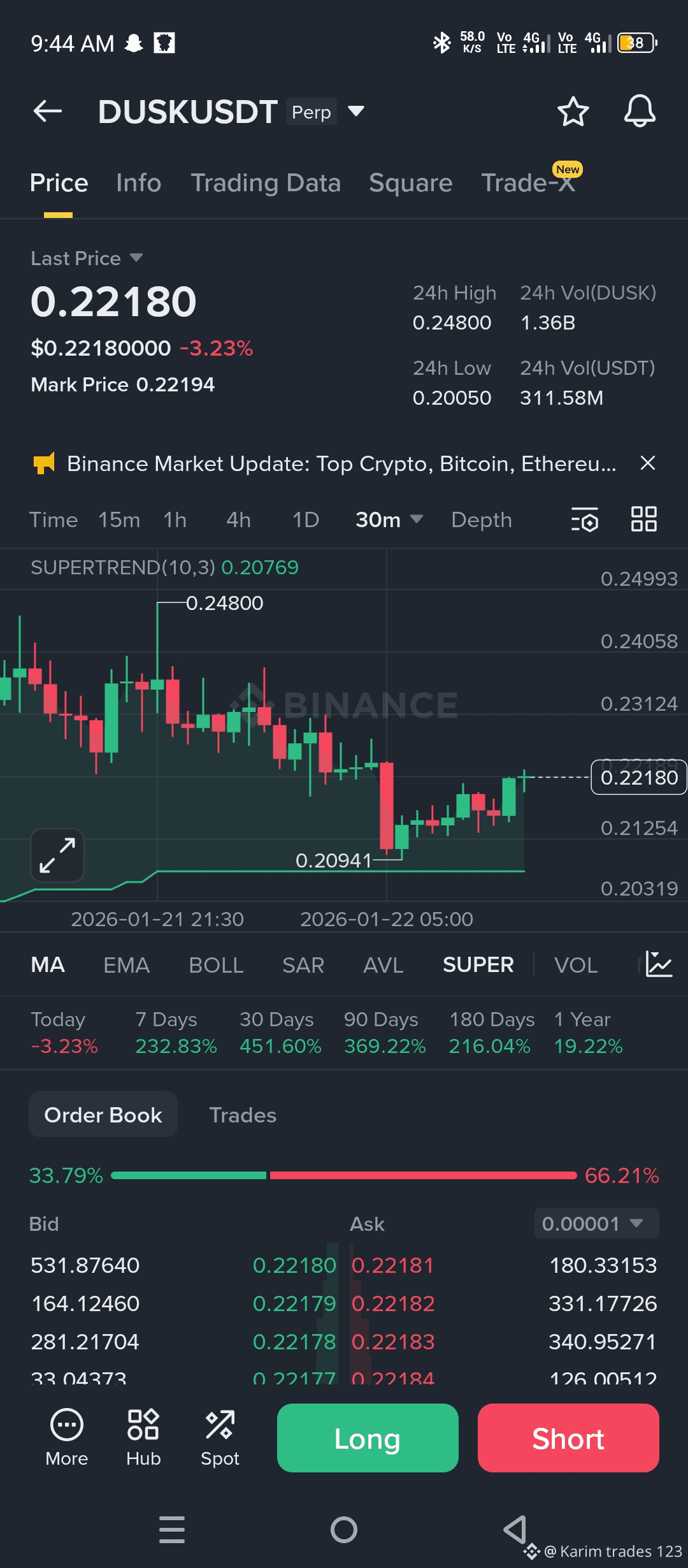The width and height of the screenshot is (688, 1568).
Task: Open the Square tab
Action: (x=410, y=183)
